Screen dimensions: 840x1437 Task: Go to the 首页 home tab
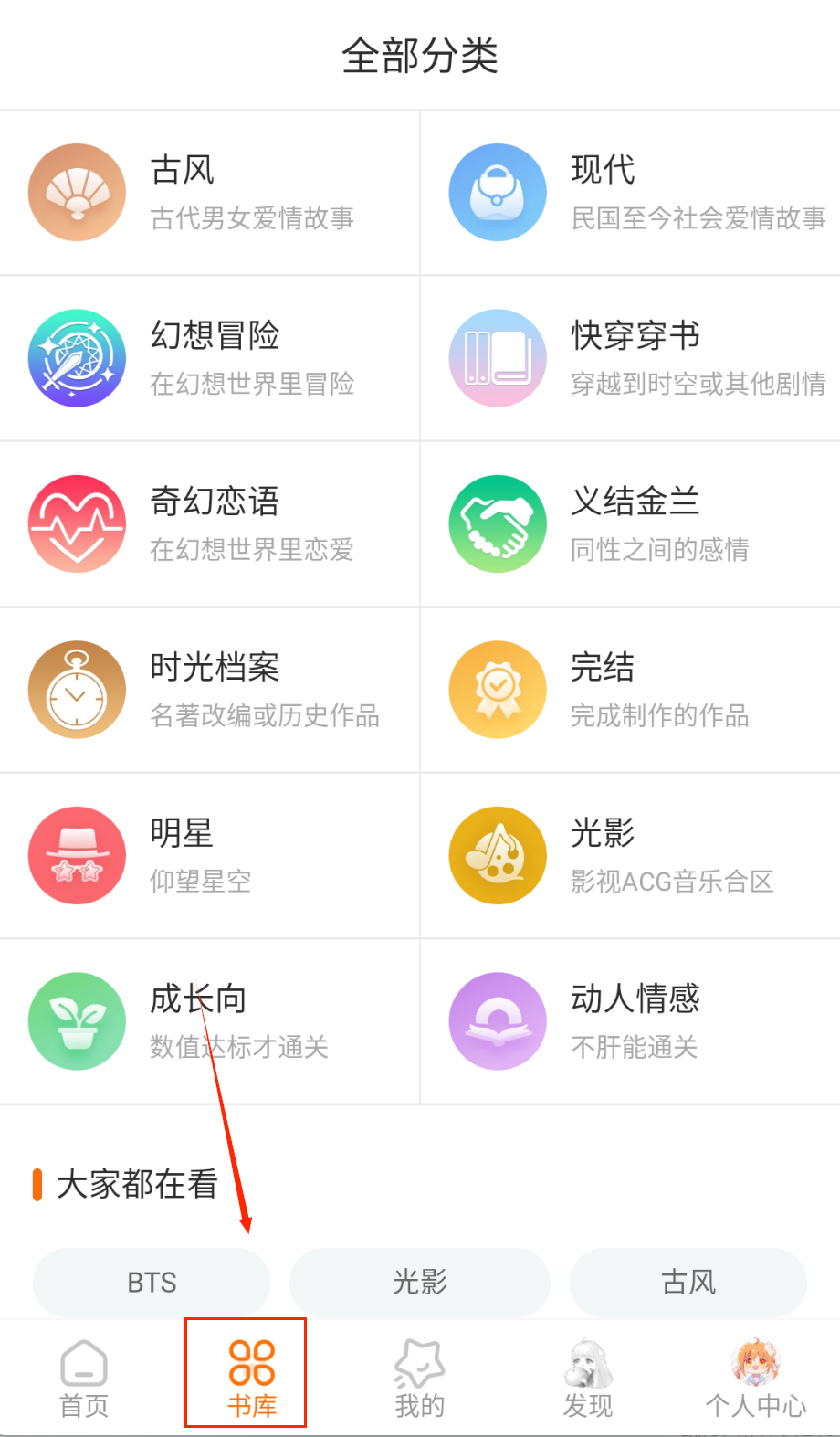pyautogui.click(x=84, y=1378)
